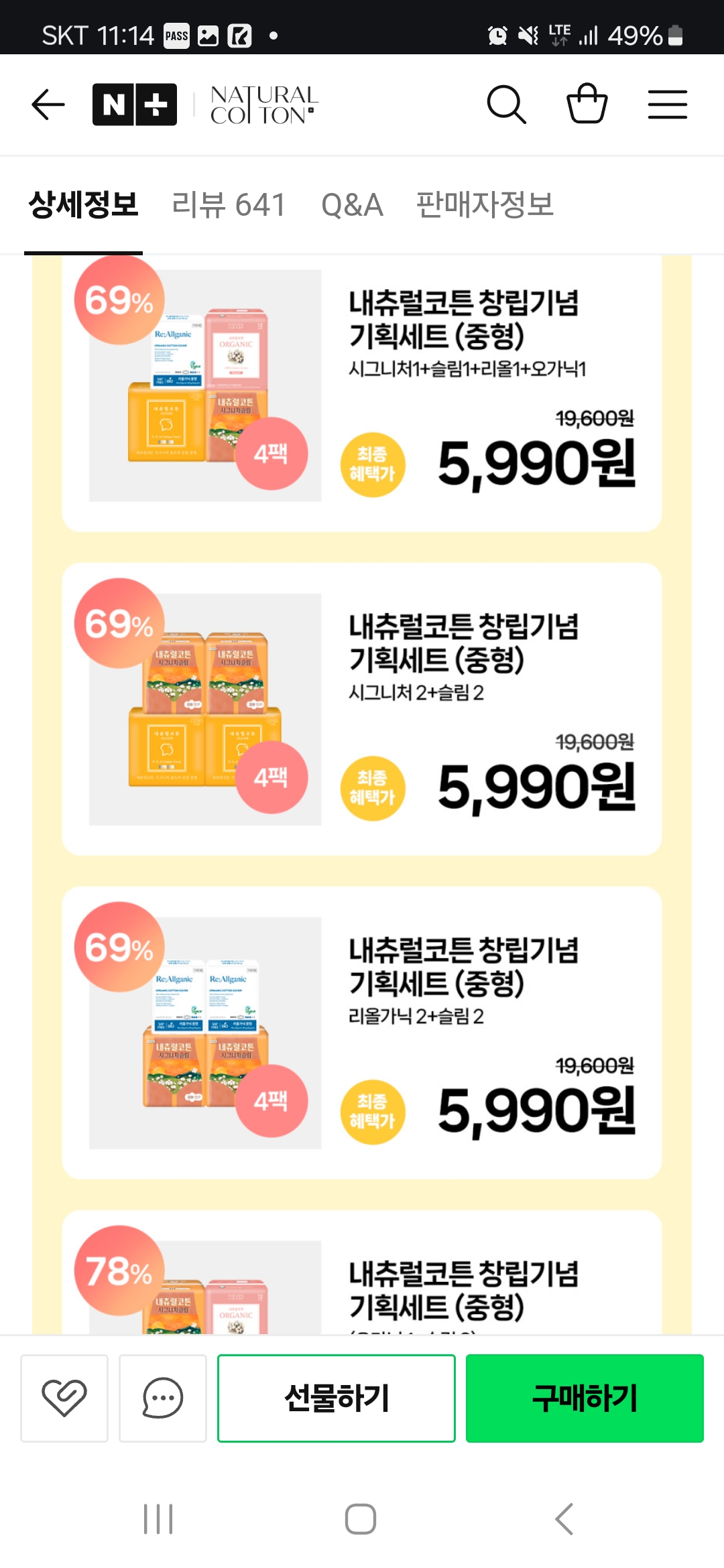This screenshot has height=1568, width=724.
Task: Add product to wishlist with heart icon
Action: coord(64,1398)
